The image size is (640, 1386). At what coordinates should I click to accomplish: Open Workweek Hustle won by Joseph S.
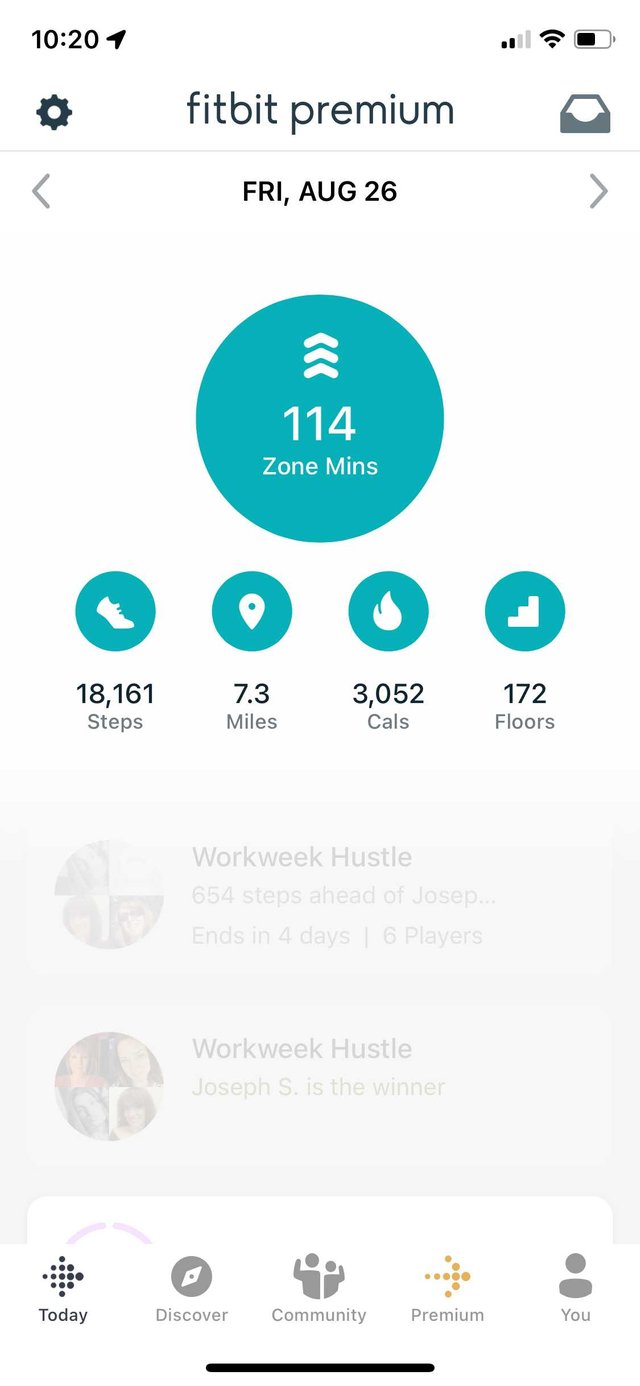tap(320, 1086)
